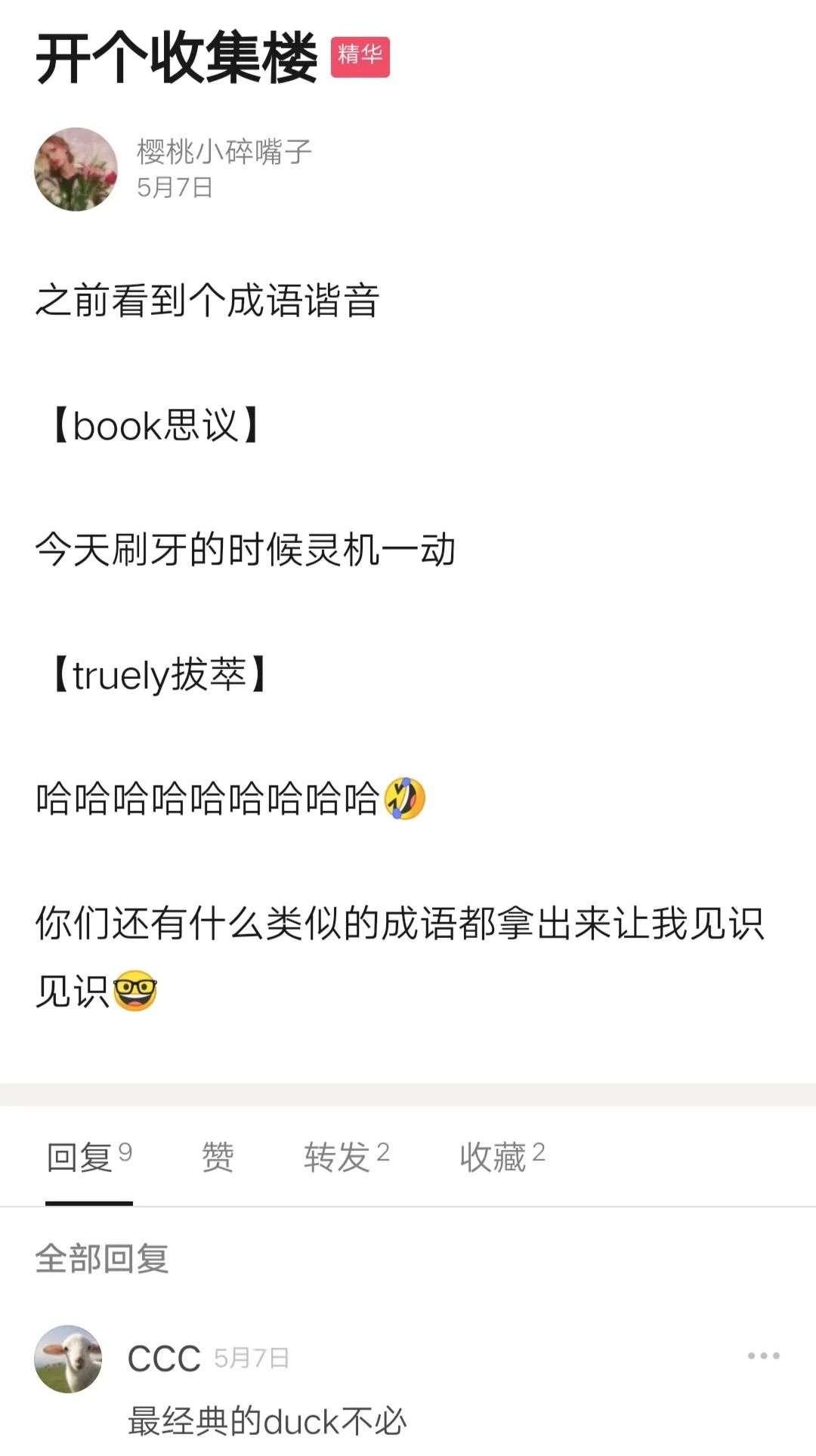Open more options on CCC's reply
816x1456 pixels.
pos(763,1356)
